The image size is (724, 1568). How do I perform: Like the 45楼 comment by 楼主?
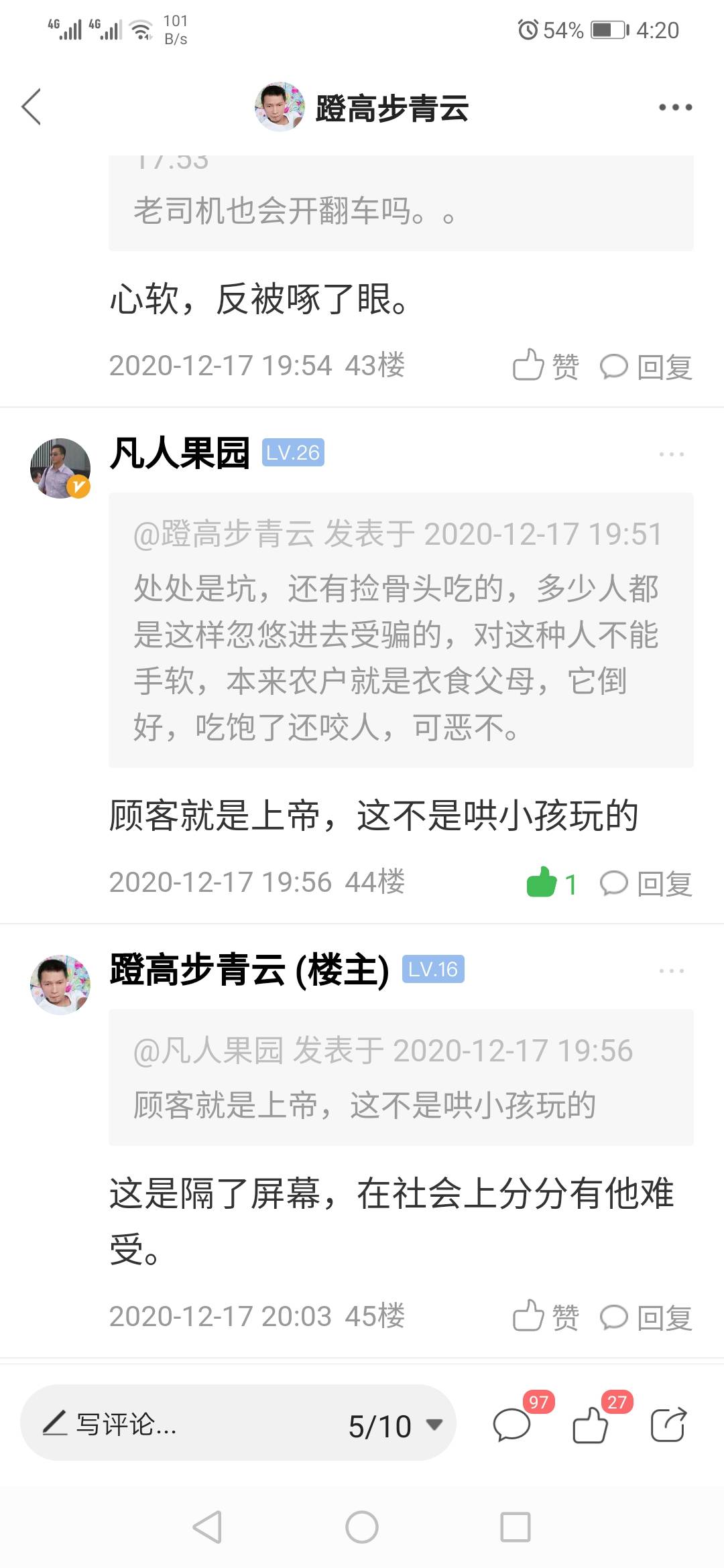click(x=546, y=1317)
